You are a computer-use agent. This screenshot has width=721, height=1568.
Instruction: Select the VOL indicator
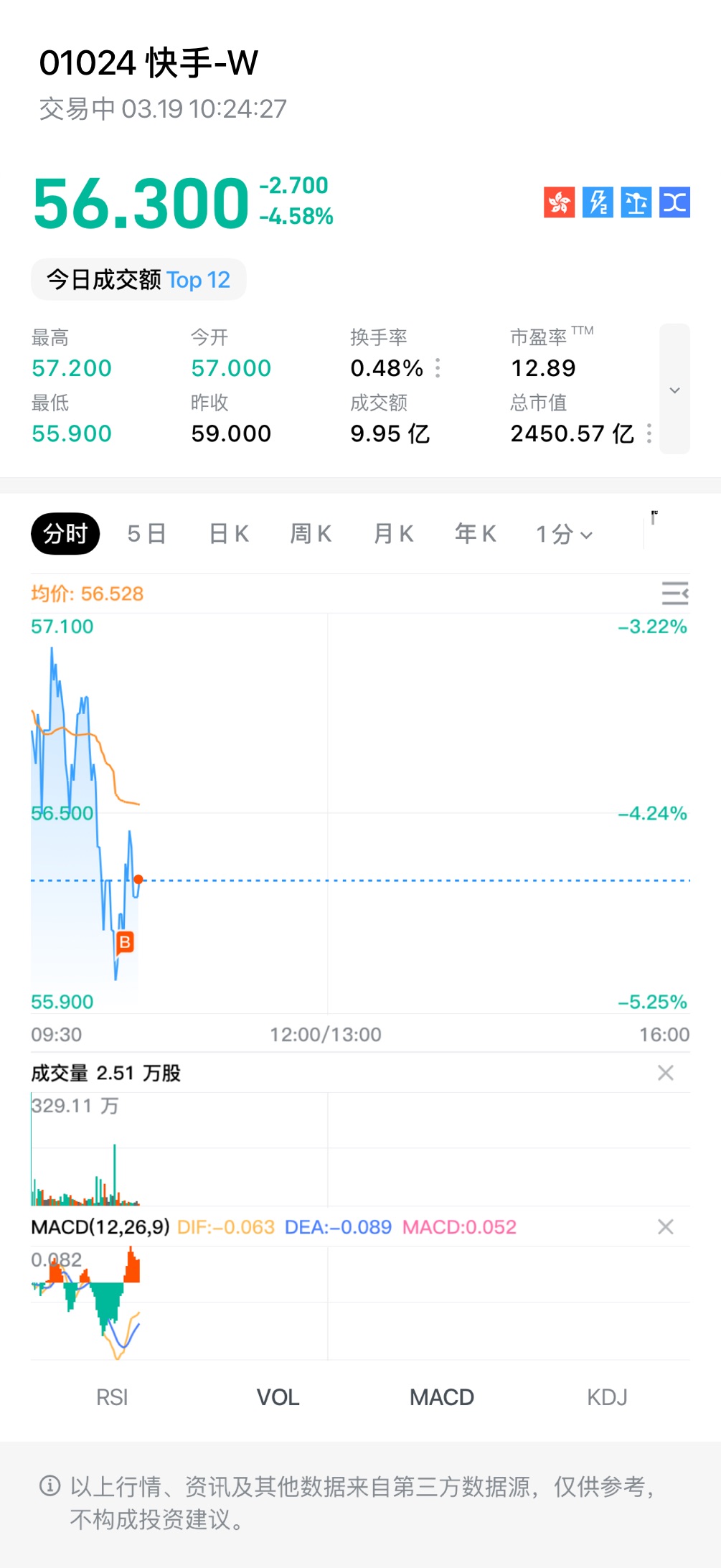pos(278,1397)
